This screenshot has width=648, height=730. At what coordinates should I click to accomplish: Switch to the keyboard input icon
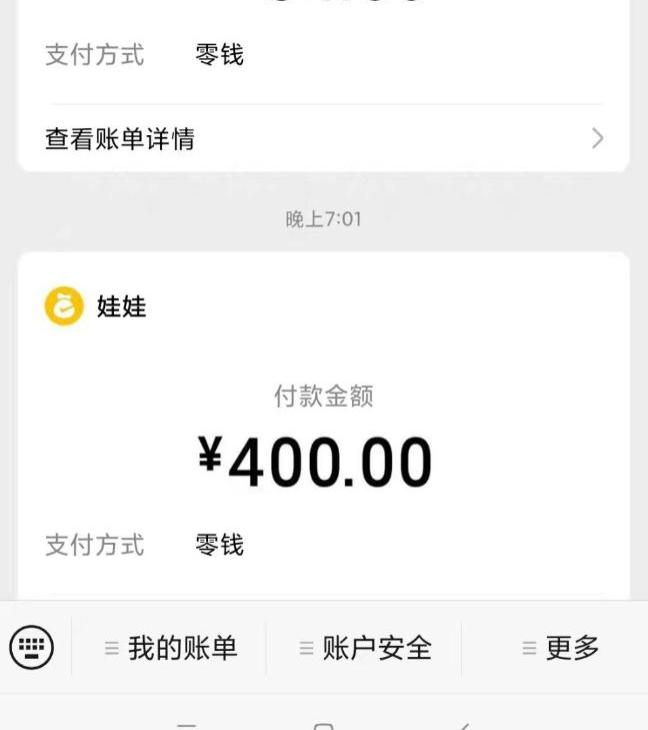(32, 648)
